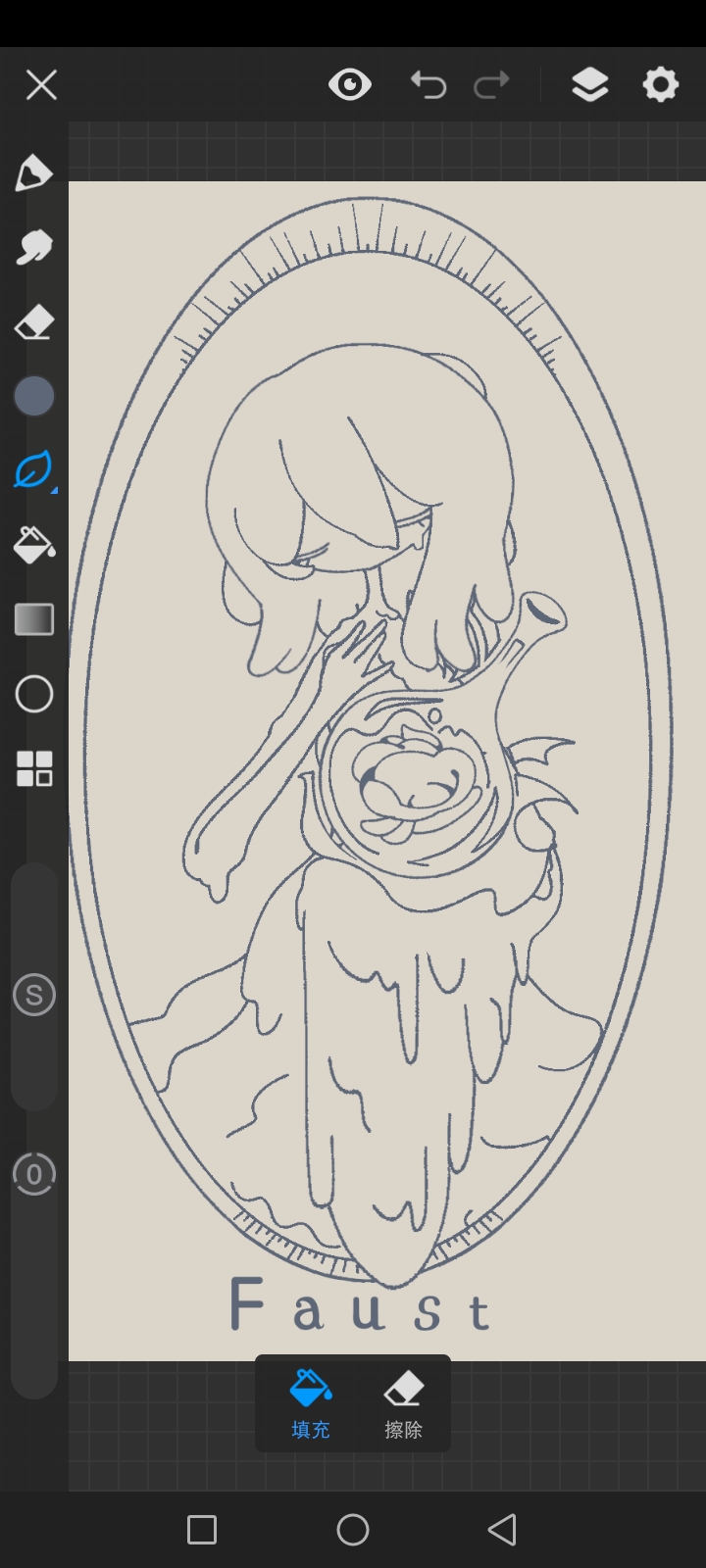Redo the undone action
Viewport: 706px width, 1568px height.
[491, 85]
